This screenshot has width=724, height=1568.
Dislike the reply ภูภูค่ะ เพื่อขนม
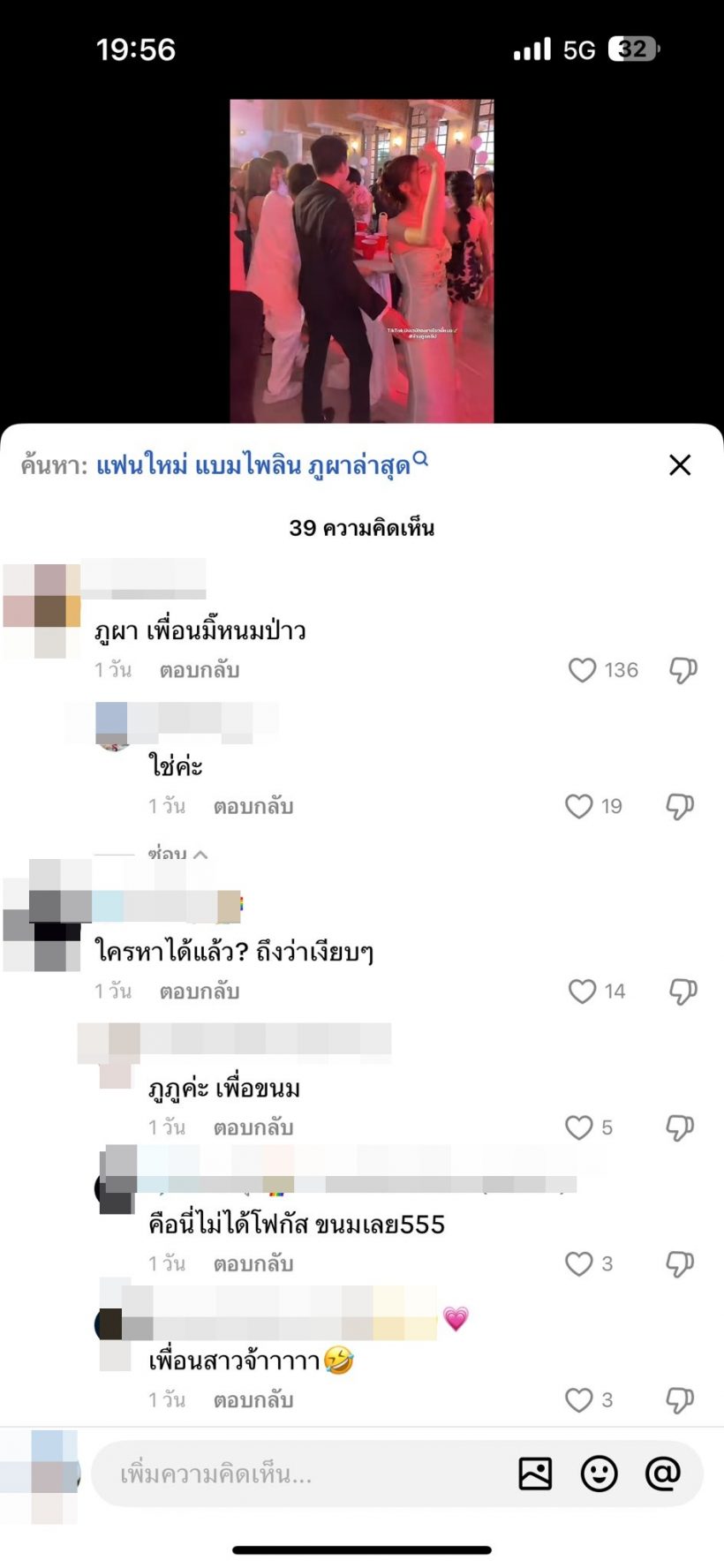click(680, 1127)
